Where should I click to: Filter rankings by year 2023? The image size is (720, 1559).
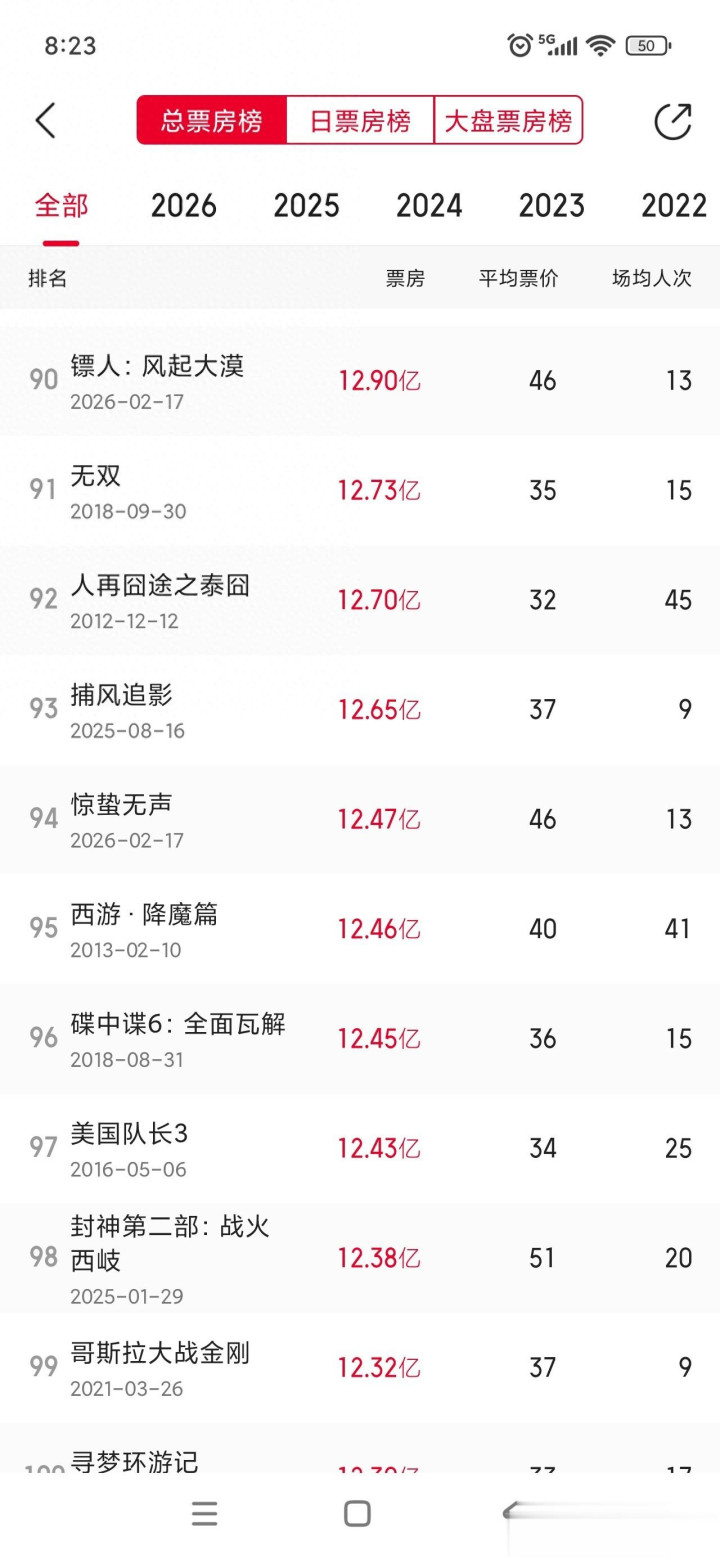(x=551, y=206)
